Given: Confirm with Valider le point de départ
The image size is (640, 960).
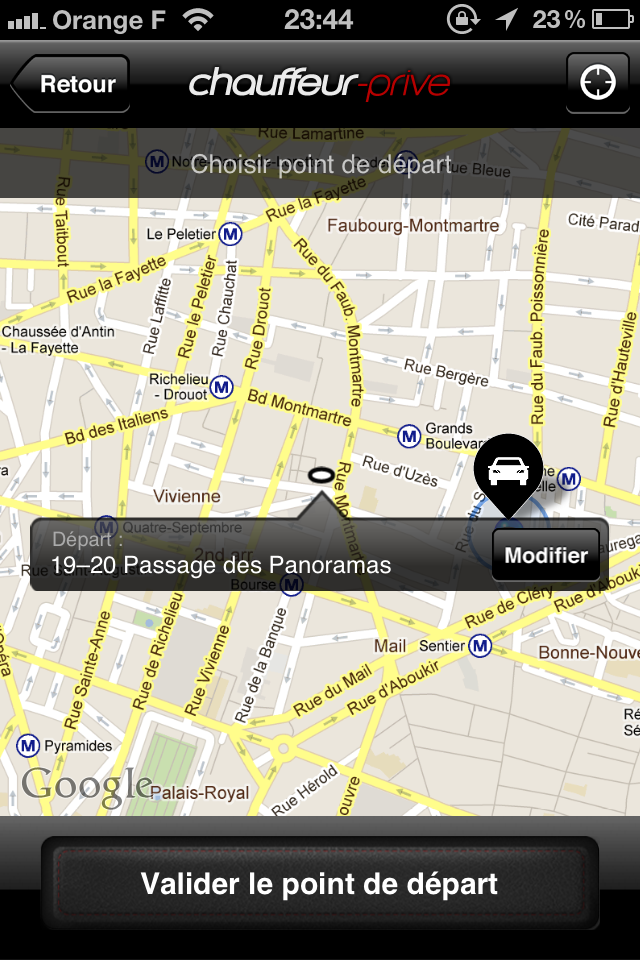Looking at the screenshot, I should (x=320, y=884).
